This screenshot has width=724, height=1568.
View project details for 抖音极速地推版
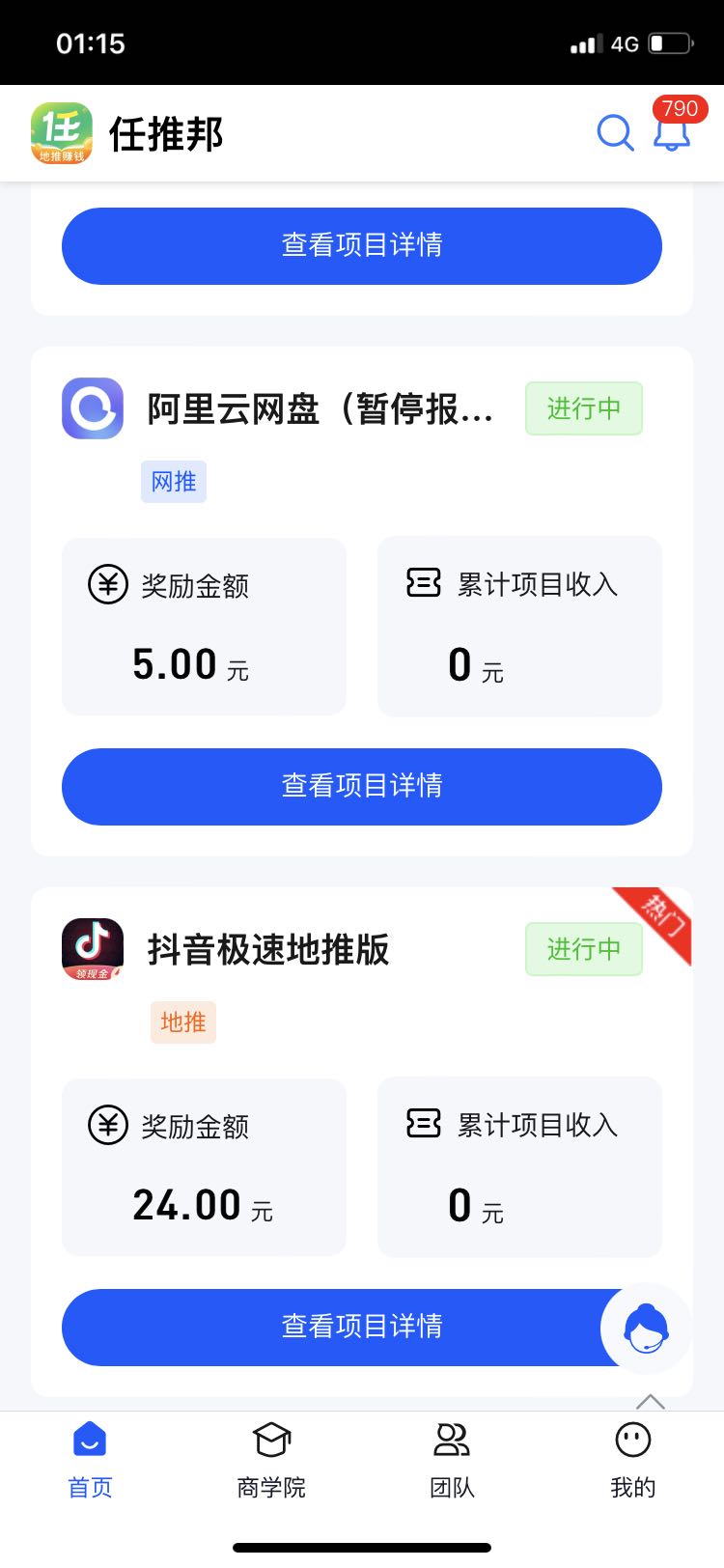328,1327
